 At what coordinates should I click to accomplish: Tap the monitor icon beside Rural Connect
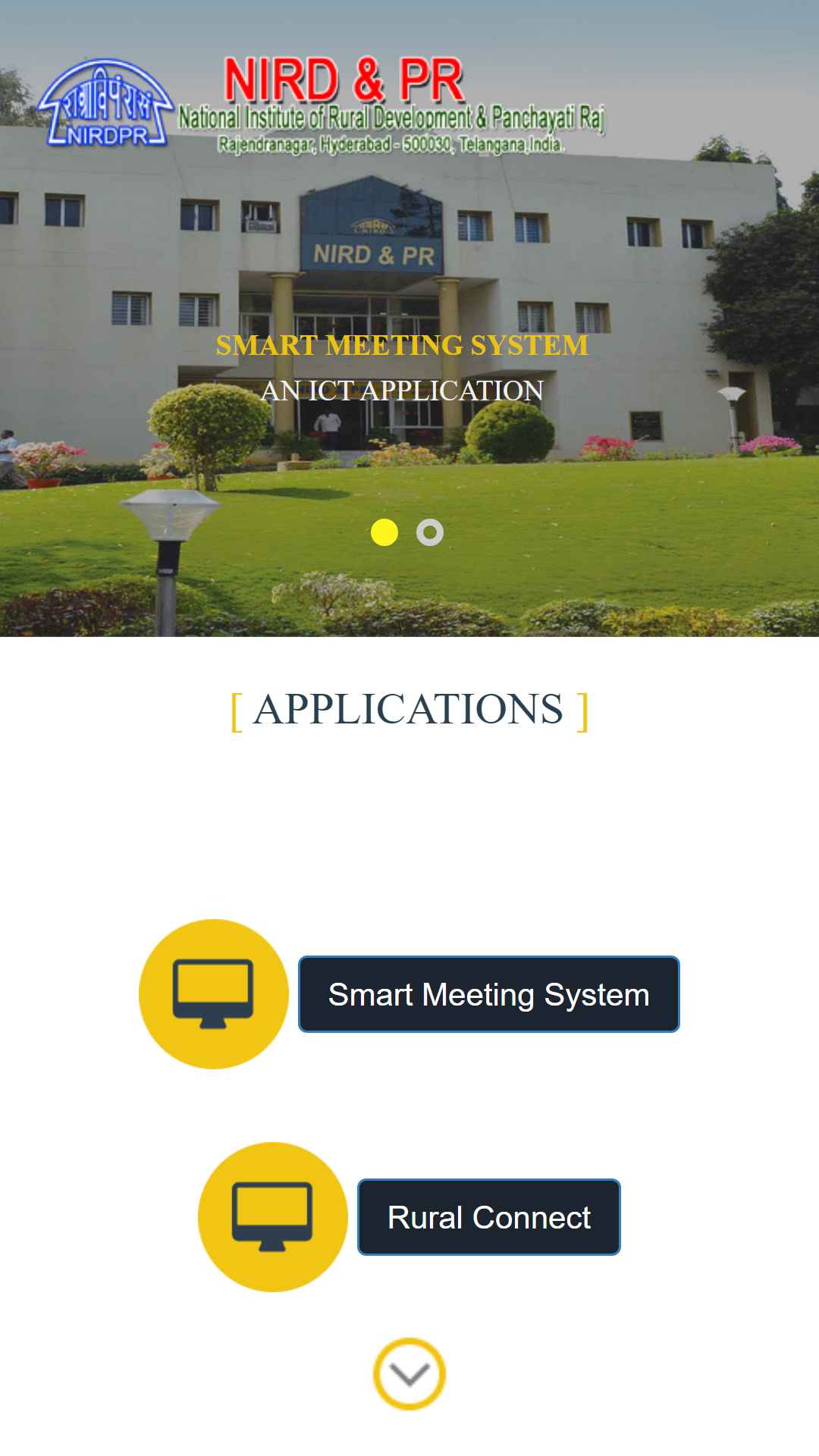(x=273, y=1217)
